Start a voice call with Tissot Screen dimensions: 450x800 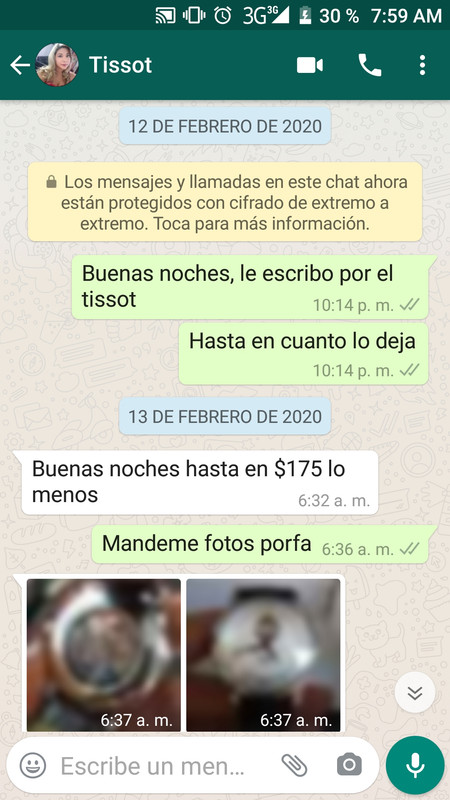tap(370, 65)
